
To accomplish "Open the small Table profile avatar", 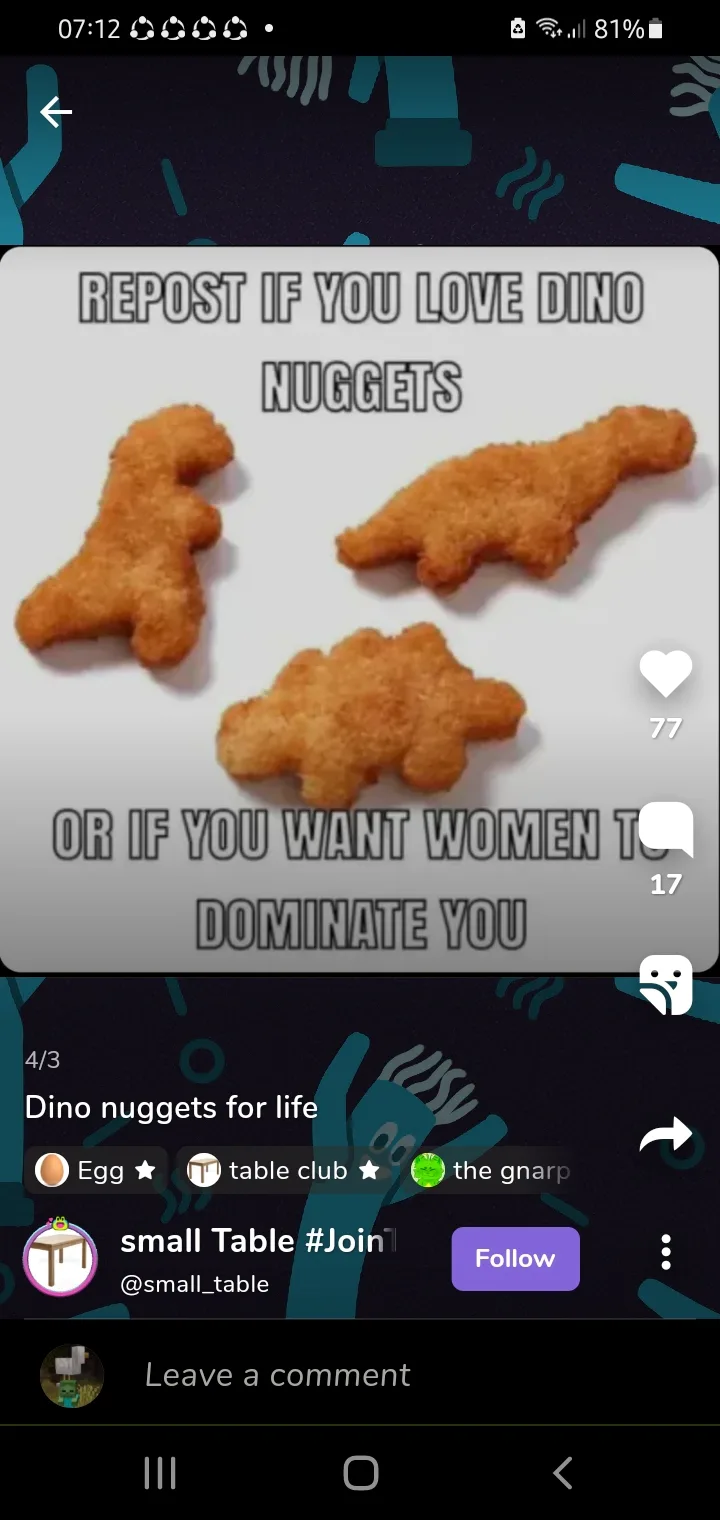I will coord(60,1256).
